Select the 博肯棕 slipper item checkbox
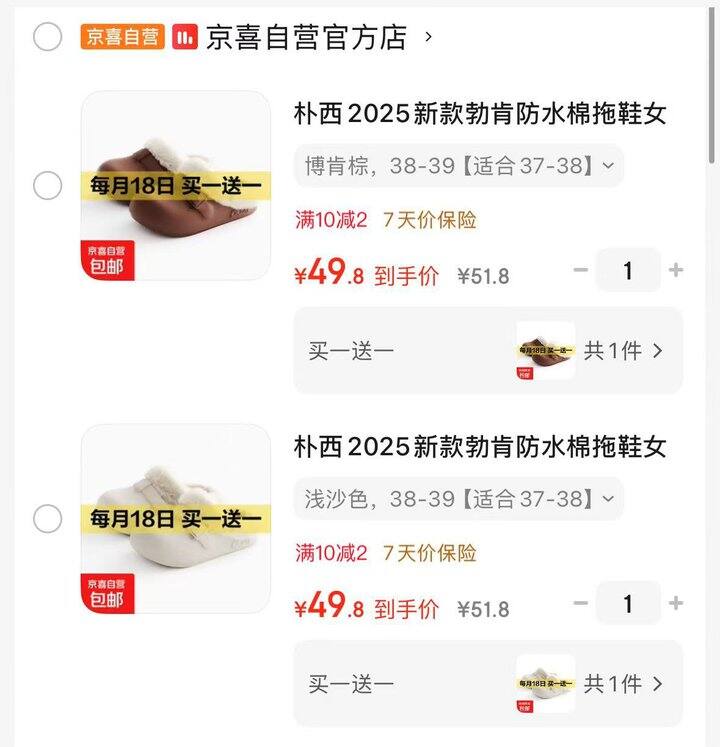 (47, 186)
